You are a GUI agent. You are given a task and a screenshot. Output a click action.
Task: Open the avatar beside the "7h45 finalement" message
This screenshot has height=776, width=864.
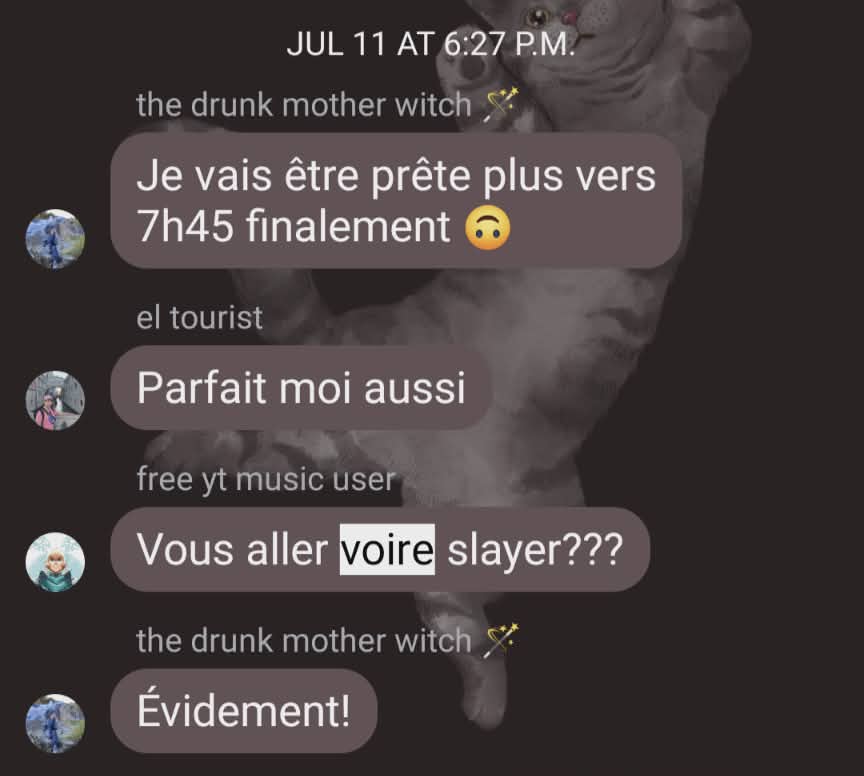click(x=55, y=239)
